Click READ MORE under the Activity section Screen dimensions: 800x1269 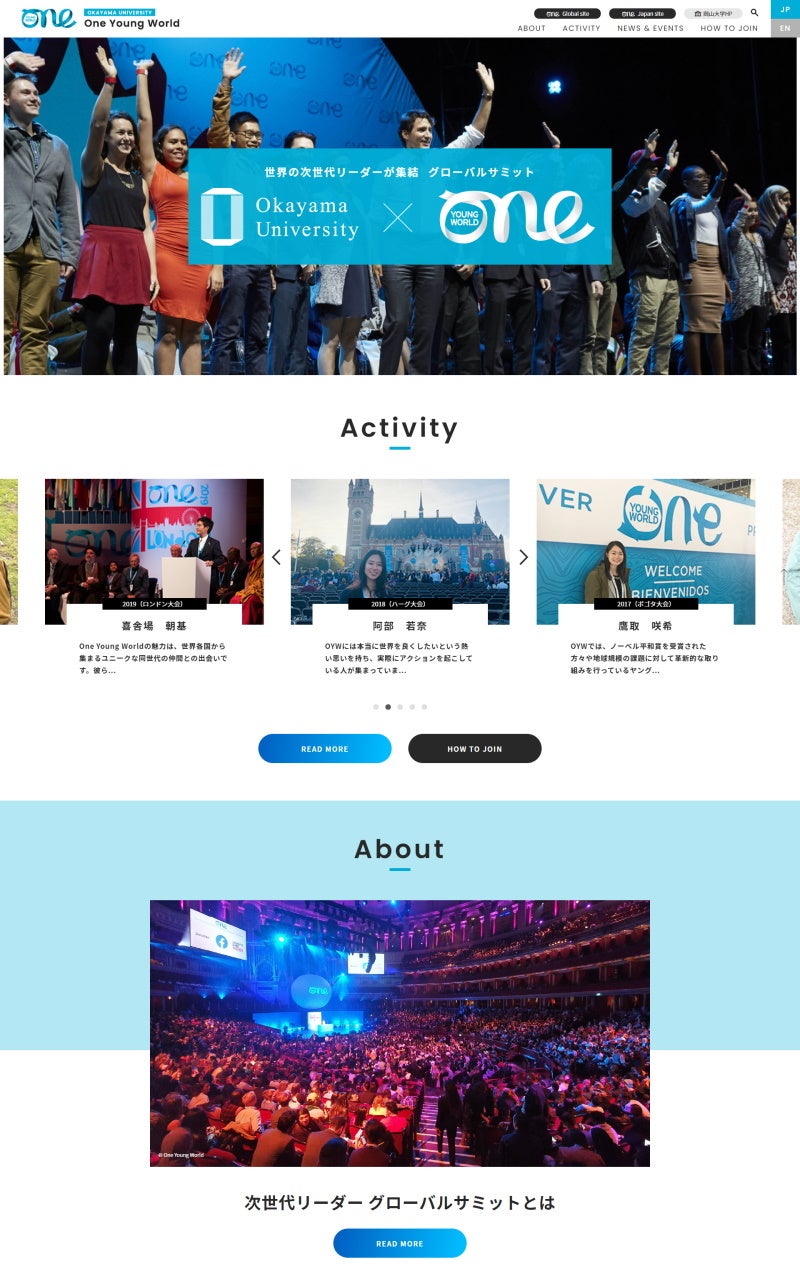[x=324, y=748]
